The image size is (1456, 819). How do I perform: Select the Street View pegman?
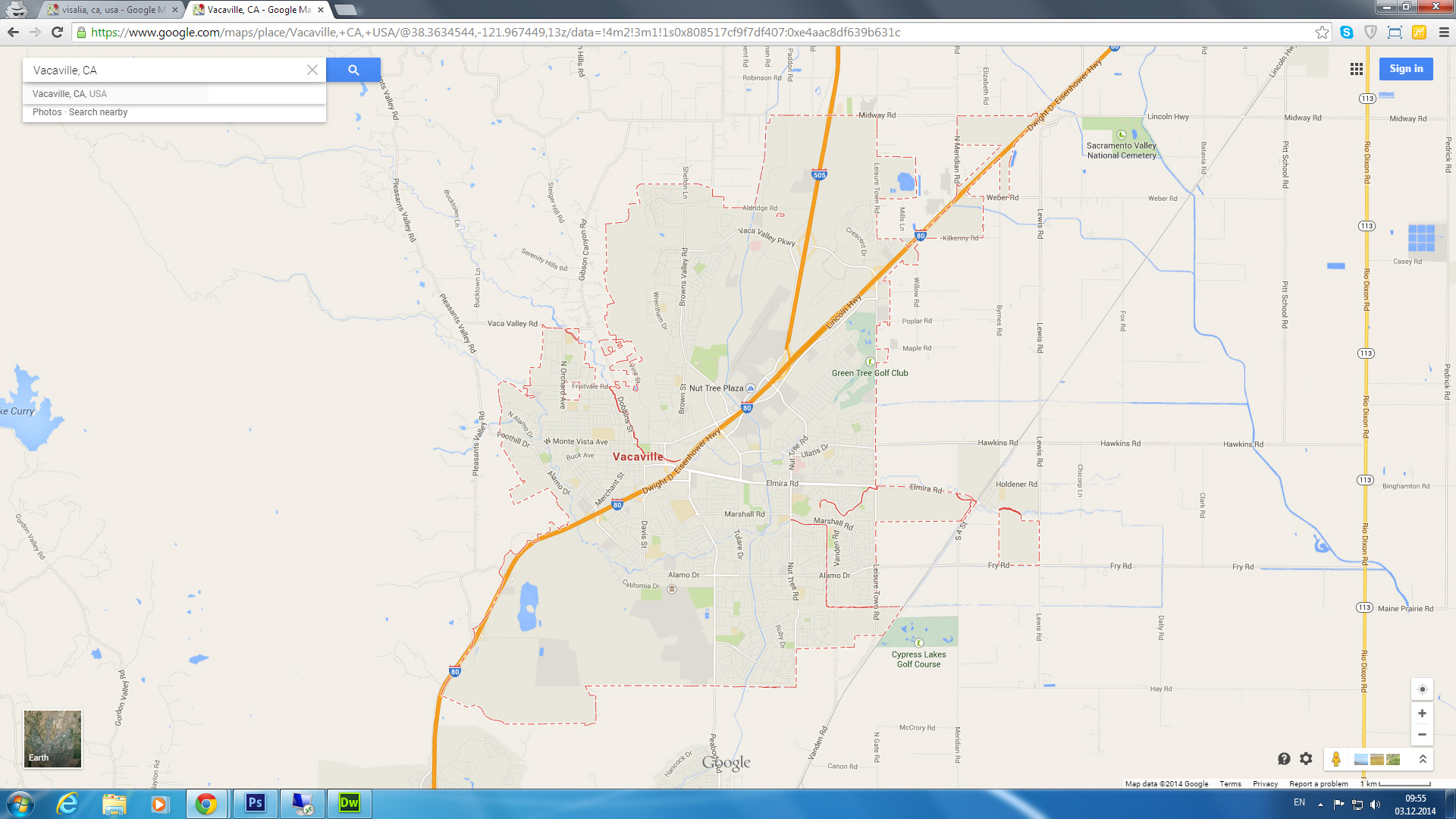1336,758
